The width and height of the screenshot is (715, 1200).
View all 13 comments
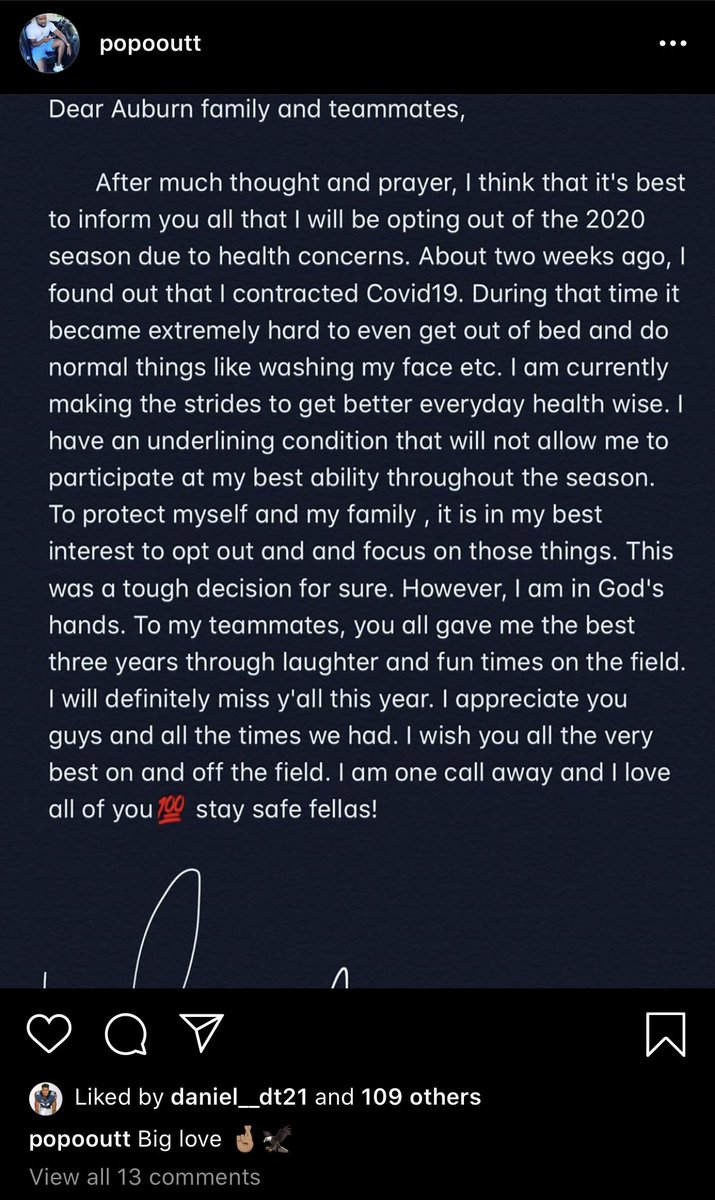click(x=145, y=1177)
